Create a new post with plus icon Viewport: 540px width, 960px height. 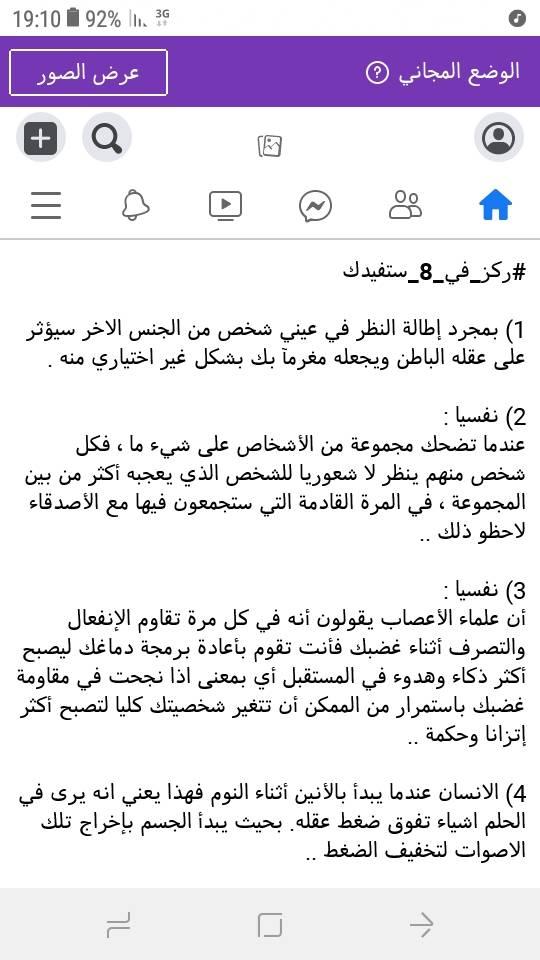[40, 140]
